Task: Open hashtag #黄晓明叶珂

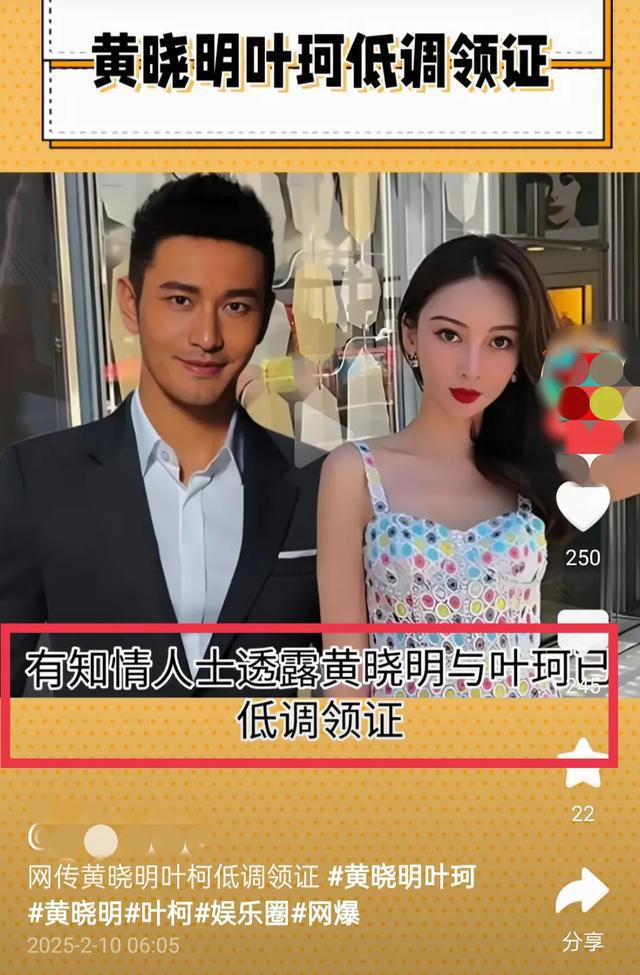Action: (x=402, y=877)
